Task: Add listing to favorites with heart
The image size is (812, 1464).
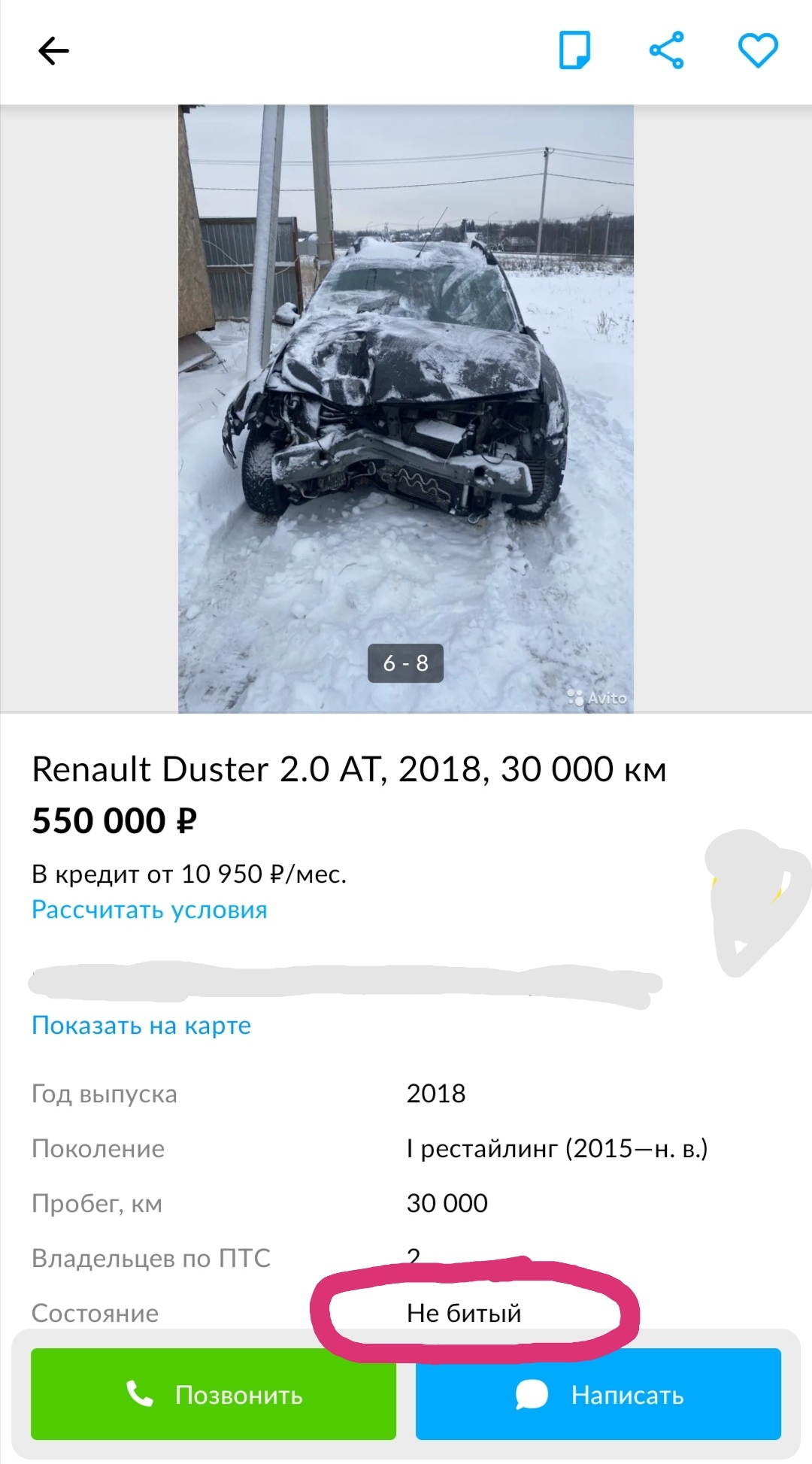Action: 757,50
